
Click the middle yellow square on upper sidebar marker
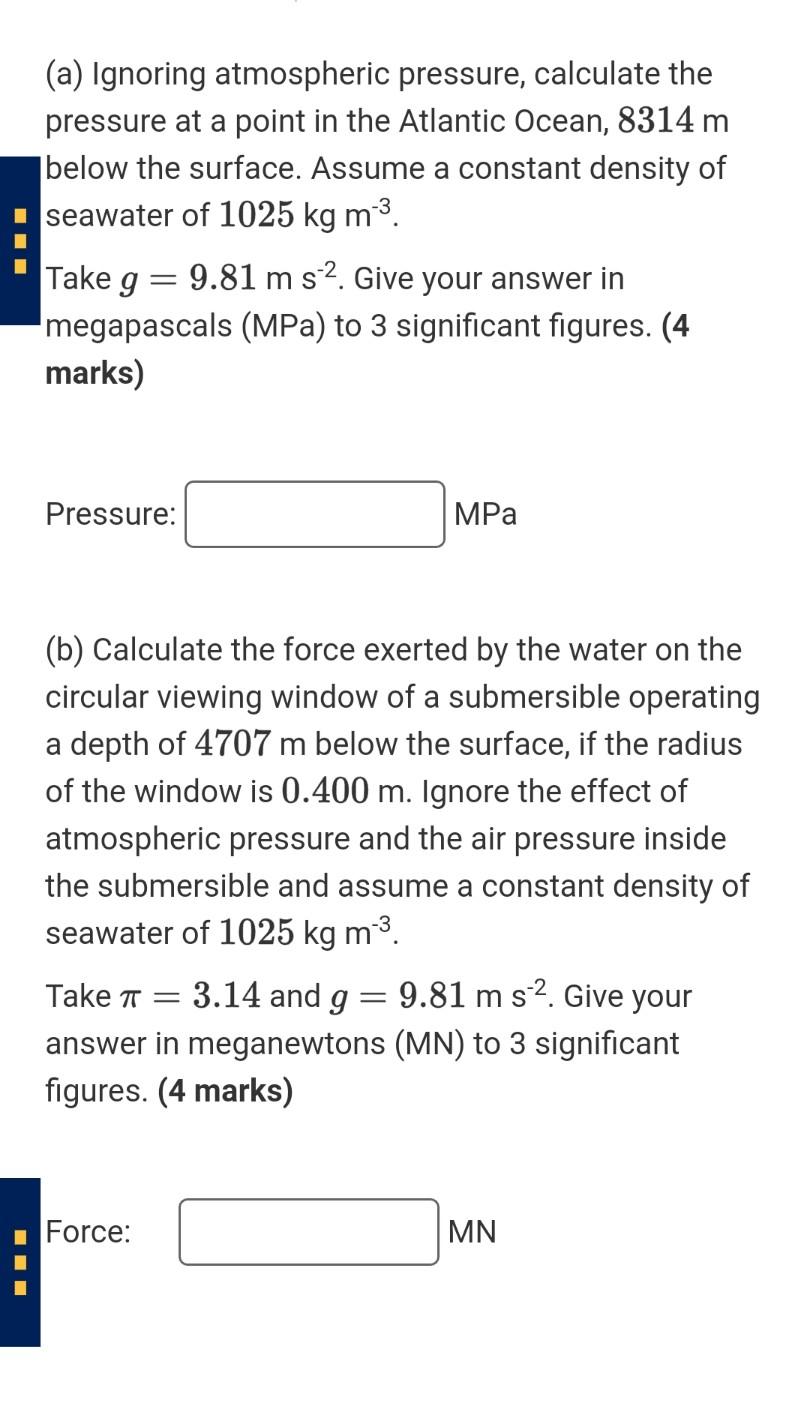tap(21, 240)
